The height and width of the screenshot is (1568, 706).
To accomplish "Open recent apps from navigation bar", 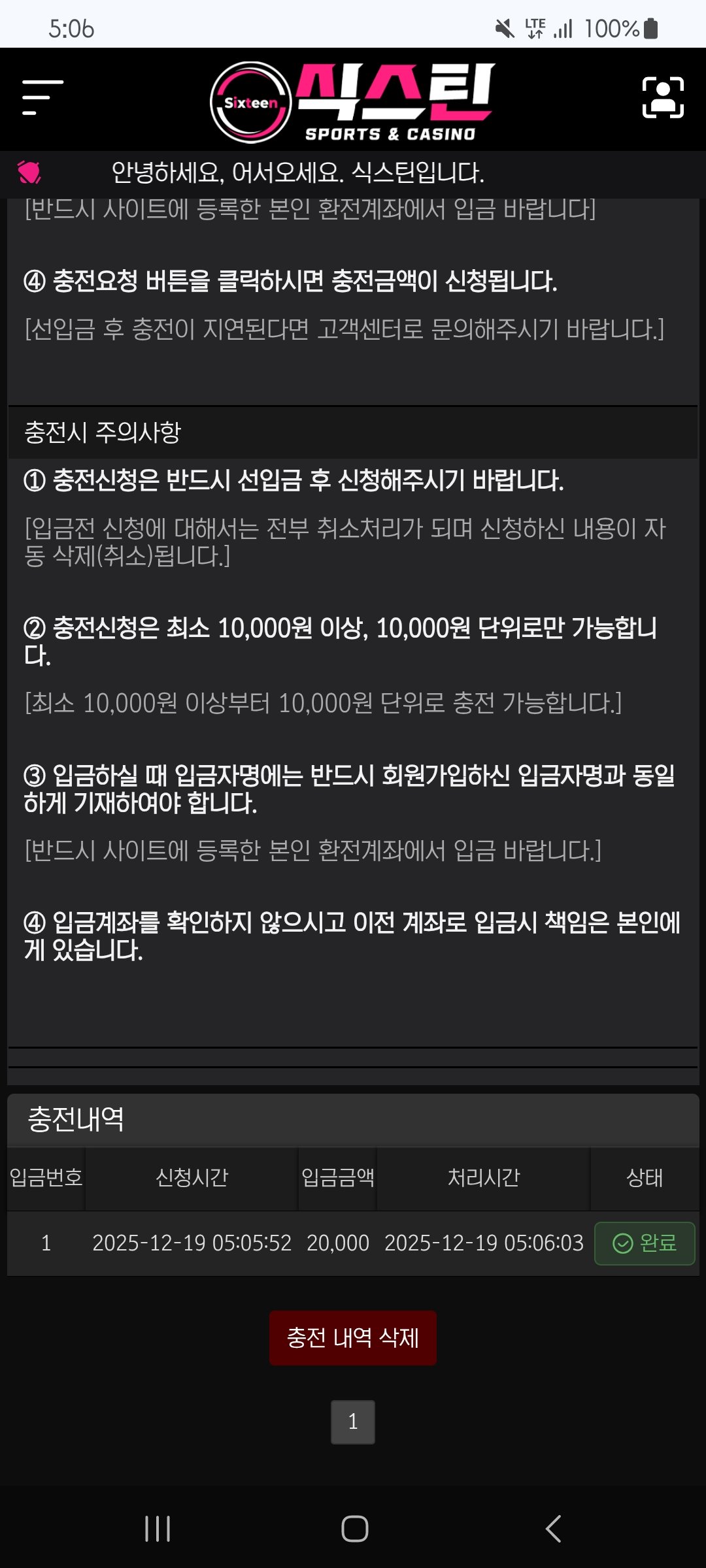I will coord(158,1529).
